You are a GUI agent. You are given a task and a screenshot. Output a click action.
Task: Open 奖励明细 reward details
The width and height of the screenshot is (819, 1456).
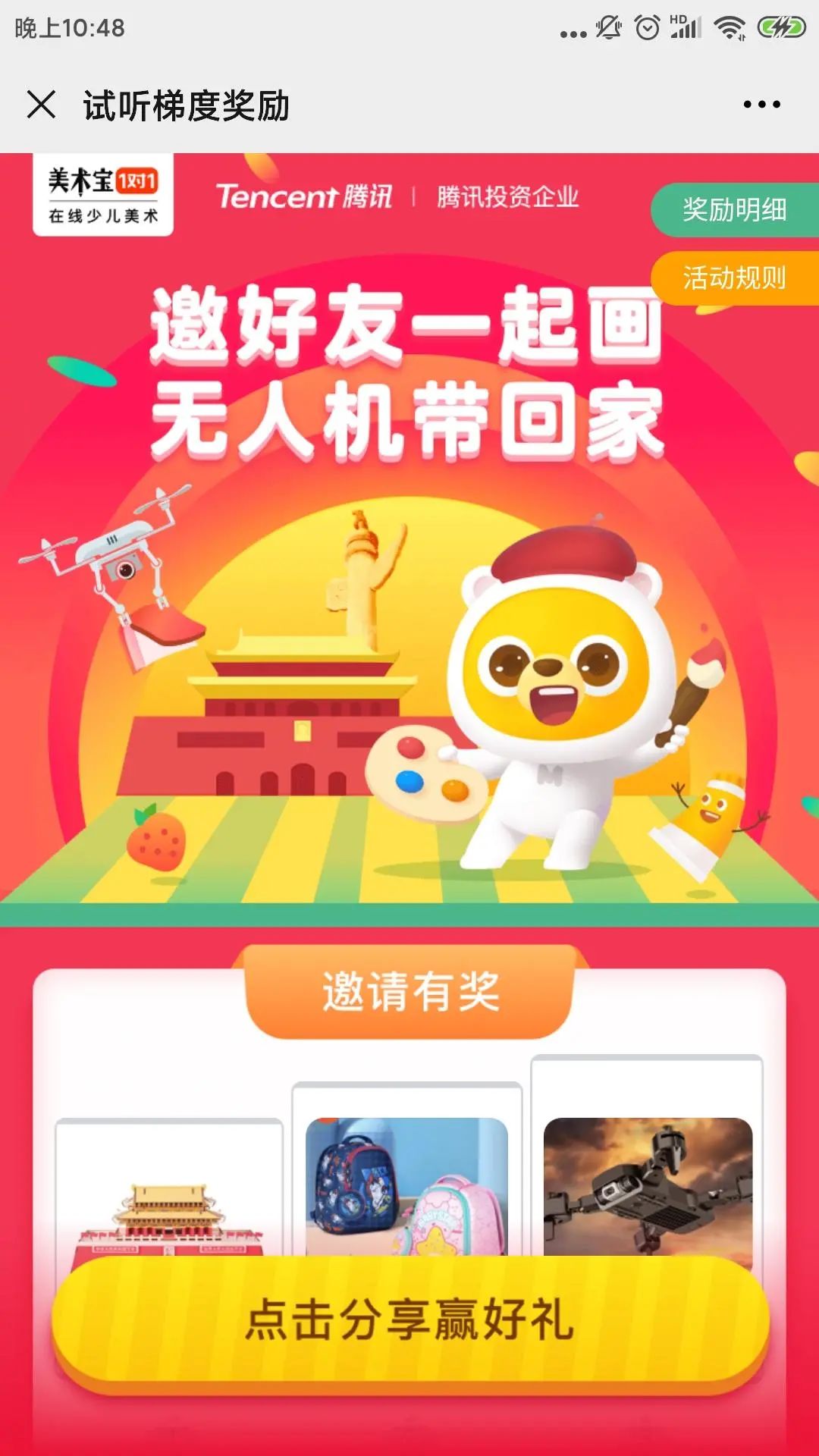(x=734, y=210)
